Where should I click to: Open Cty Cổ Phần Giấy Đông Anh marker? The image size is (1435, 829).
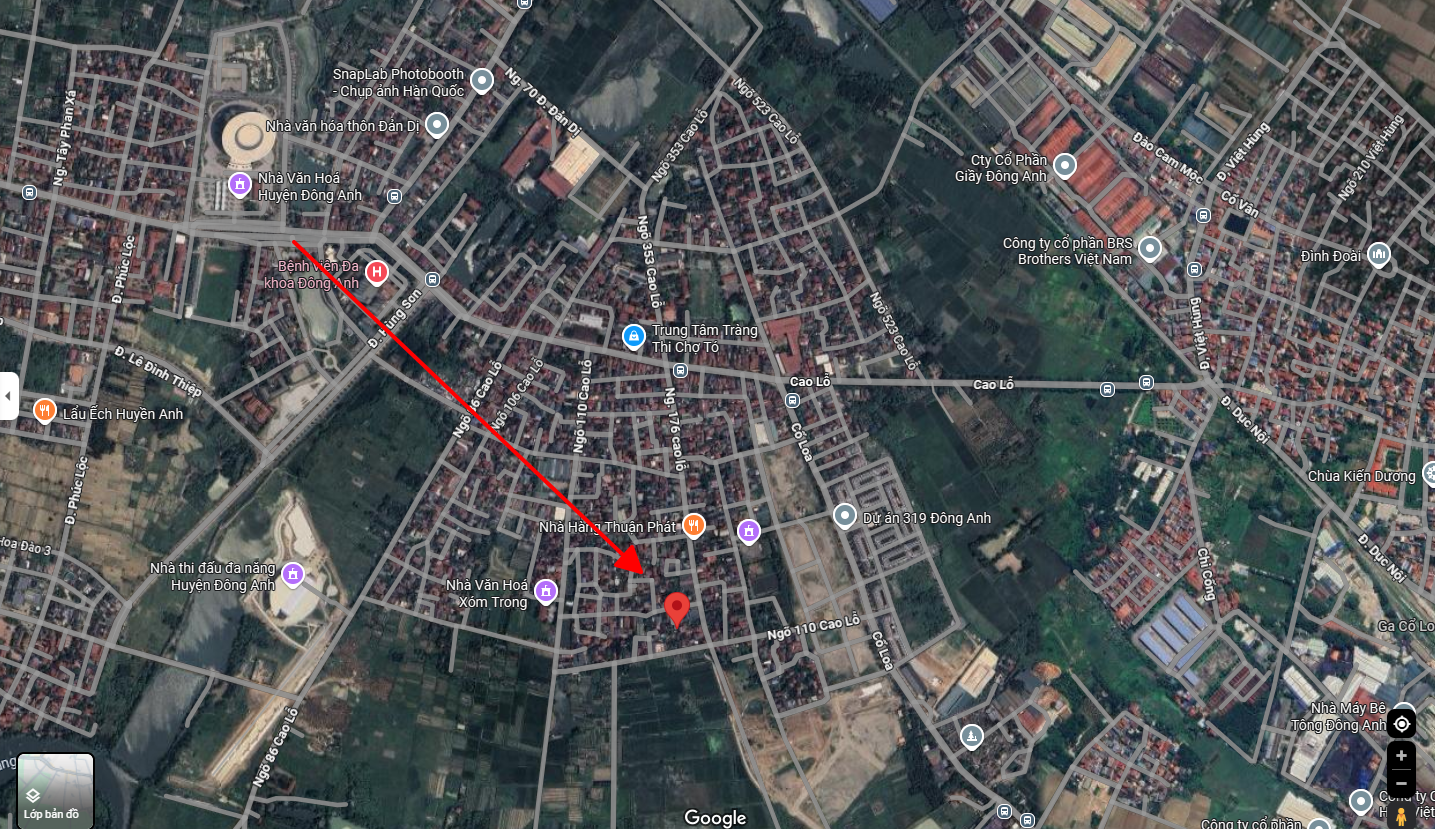click(x=1066, y=166)
